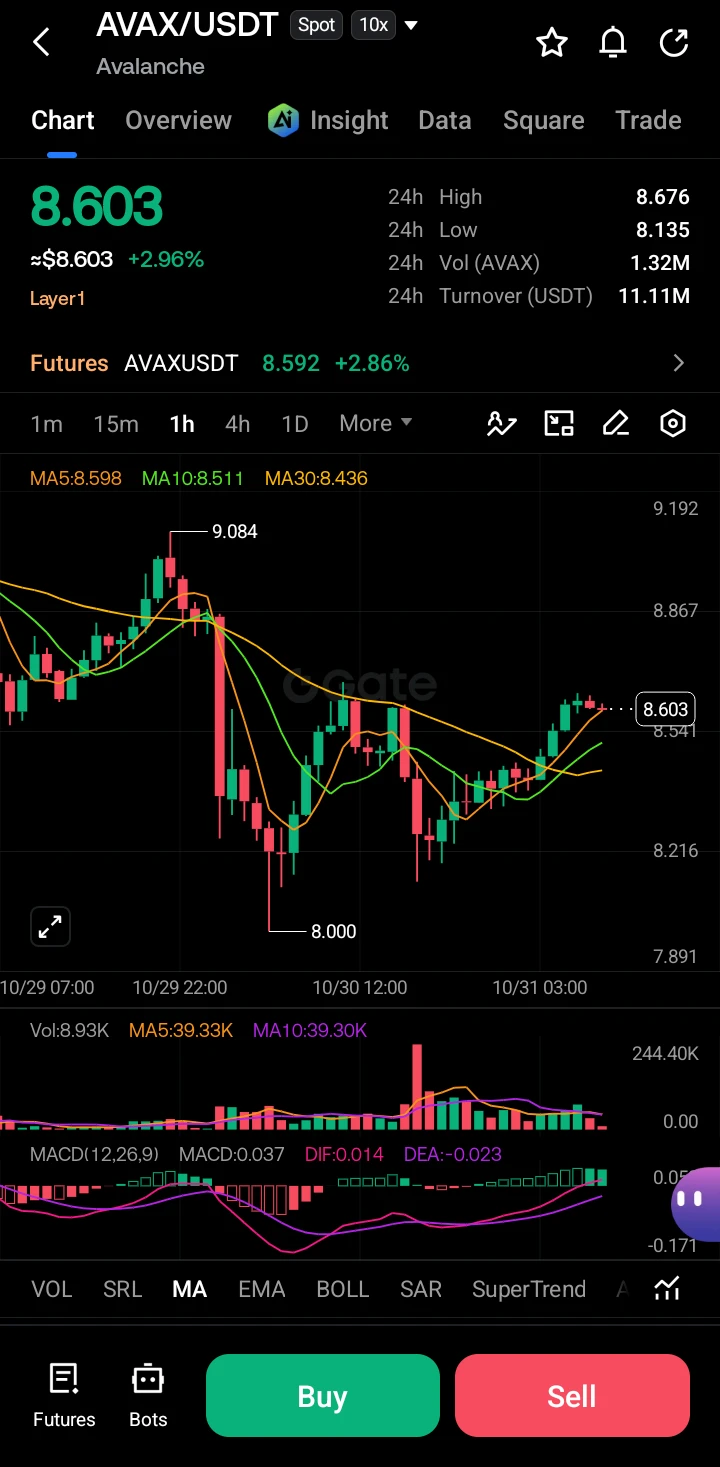
Task: Select the EMA indicator
Action: click(x=262, y=1289)
